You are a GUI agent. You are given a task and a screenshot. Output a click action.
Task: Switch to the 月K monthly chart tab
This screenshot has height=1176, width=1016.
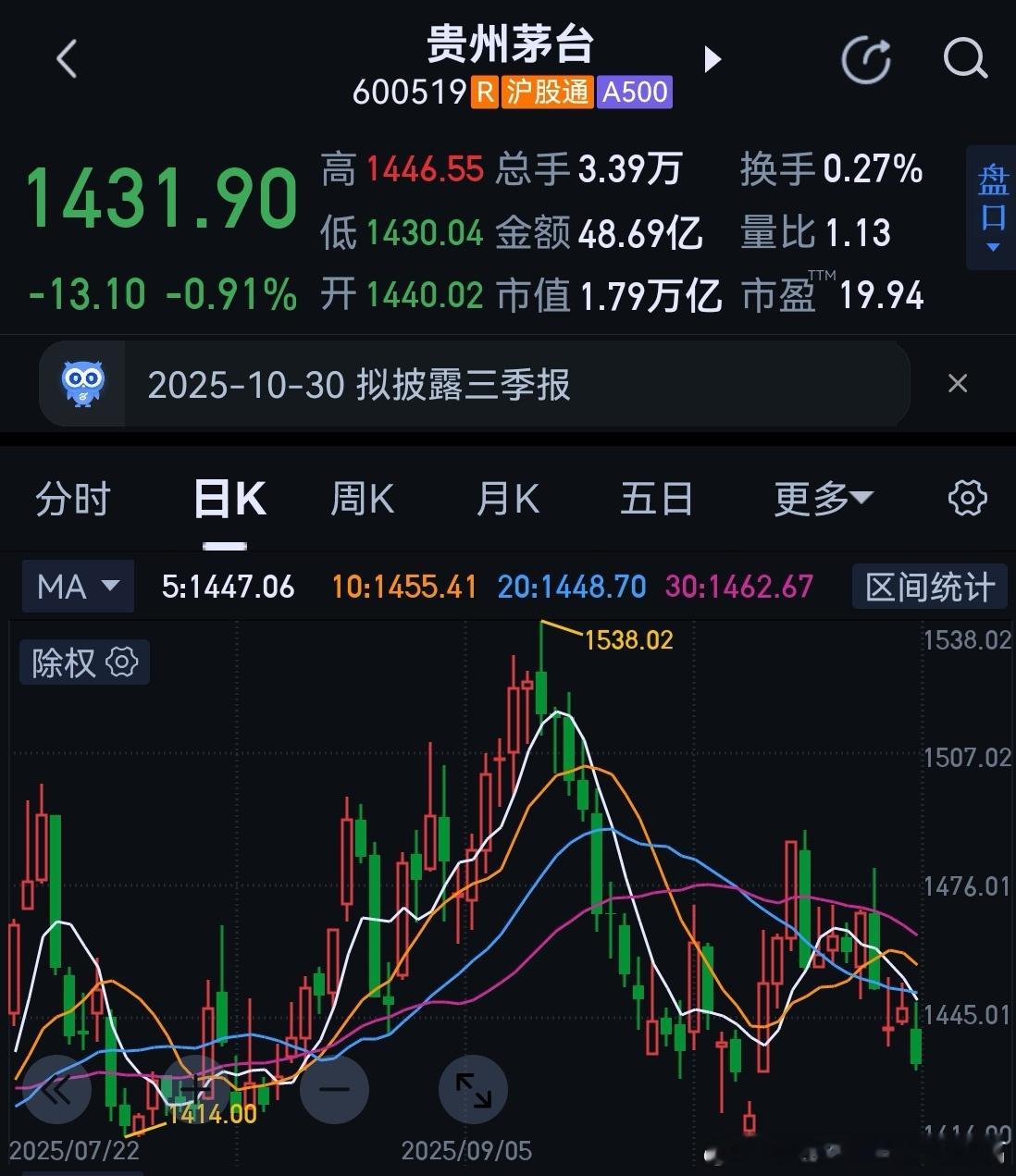pos(507,497)
